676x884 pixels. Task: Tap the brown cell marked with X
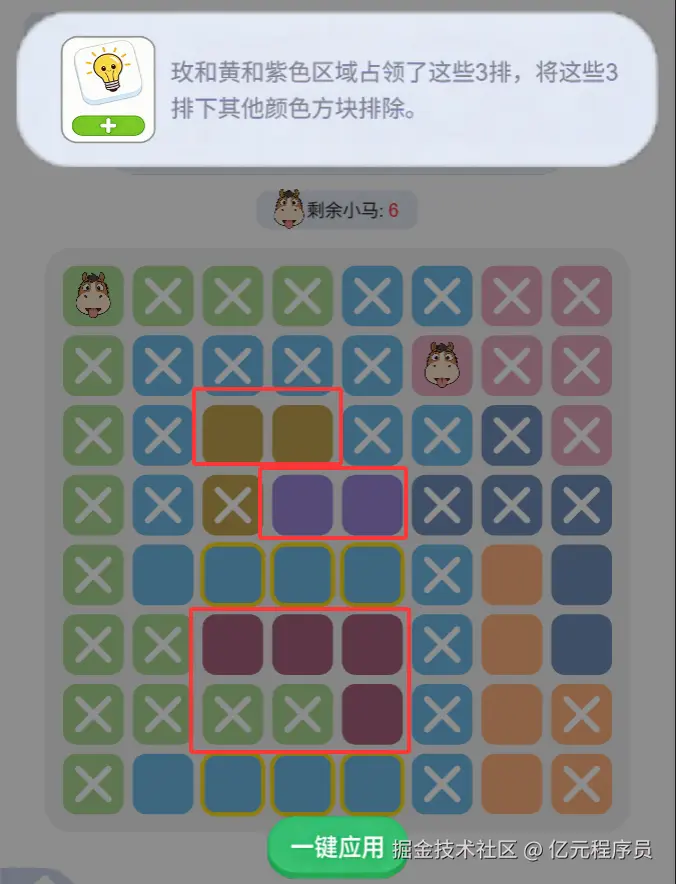pos(232,506)
